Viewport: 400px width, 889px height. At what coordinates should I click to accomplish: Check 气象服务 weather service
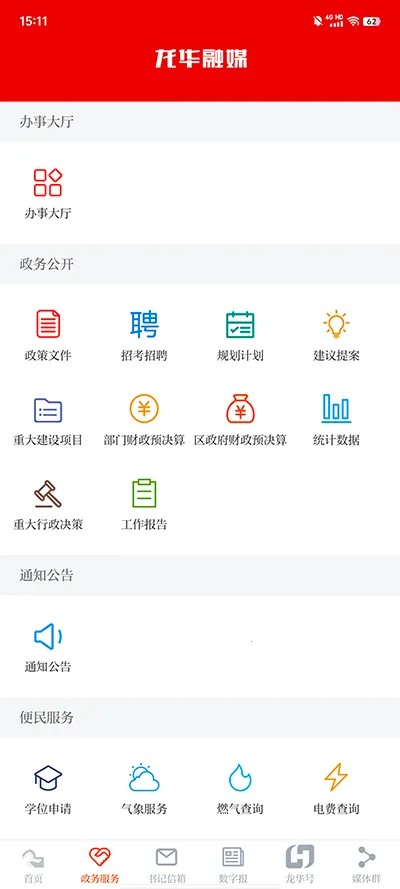pyautogui.click(x=144, y=789)
